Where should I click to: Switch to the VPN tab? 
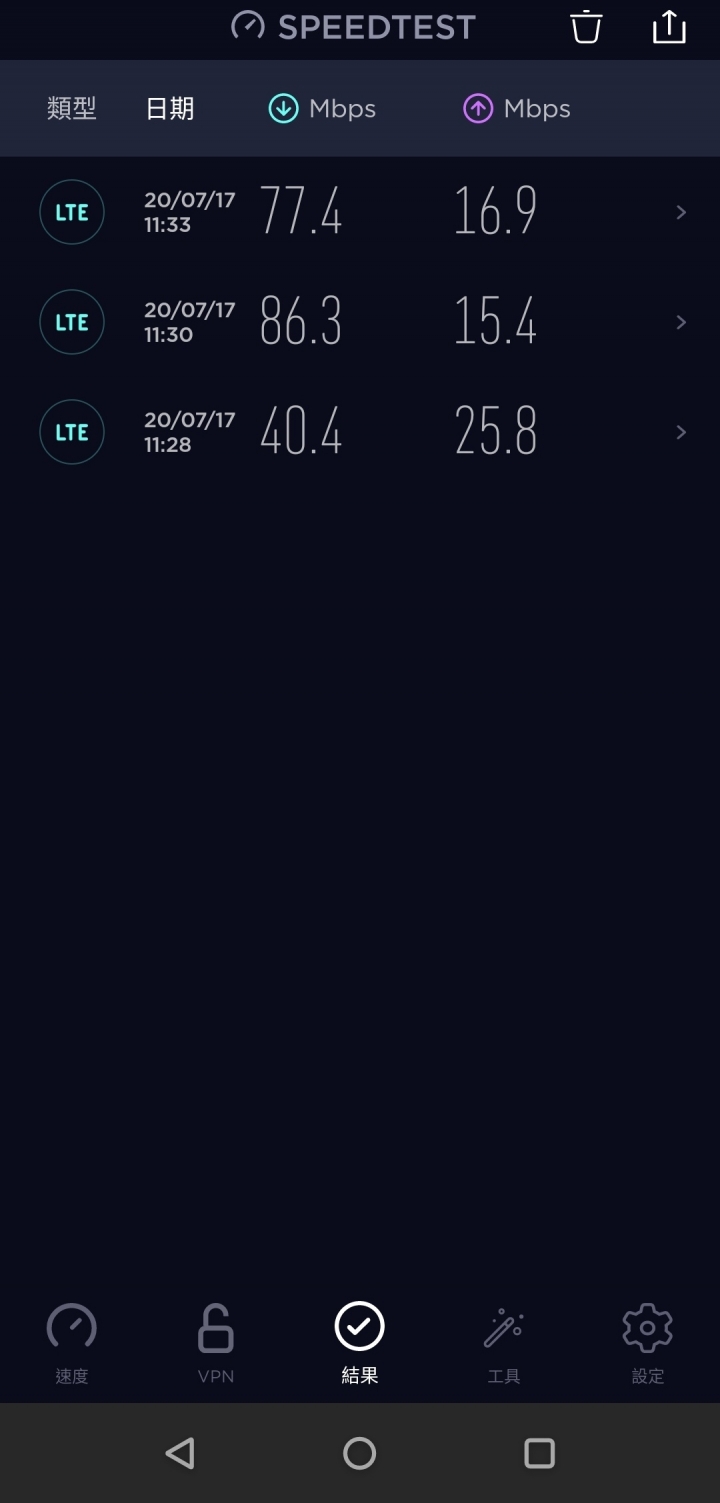[x=216, y=1345]
